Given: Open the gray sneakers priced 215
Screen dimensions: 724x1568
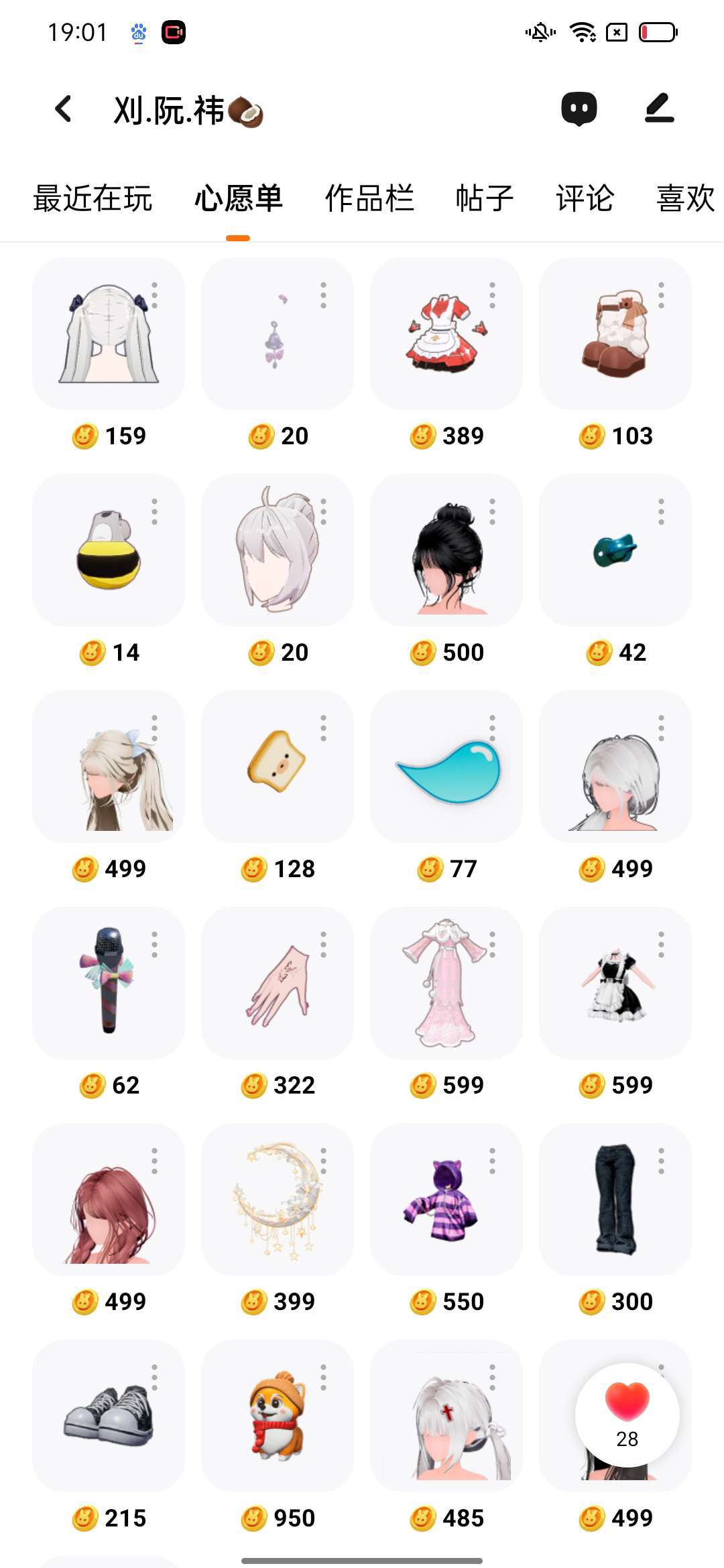Looking at the screenshot, I should coord(108,1415).
